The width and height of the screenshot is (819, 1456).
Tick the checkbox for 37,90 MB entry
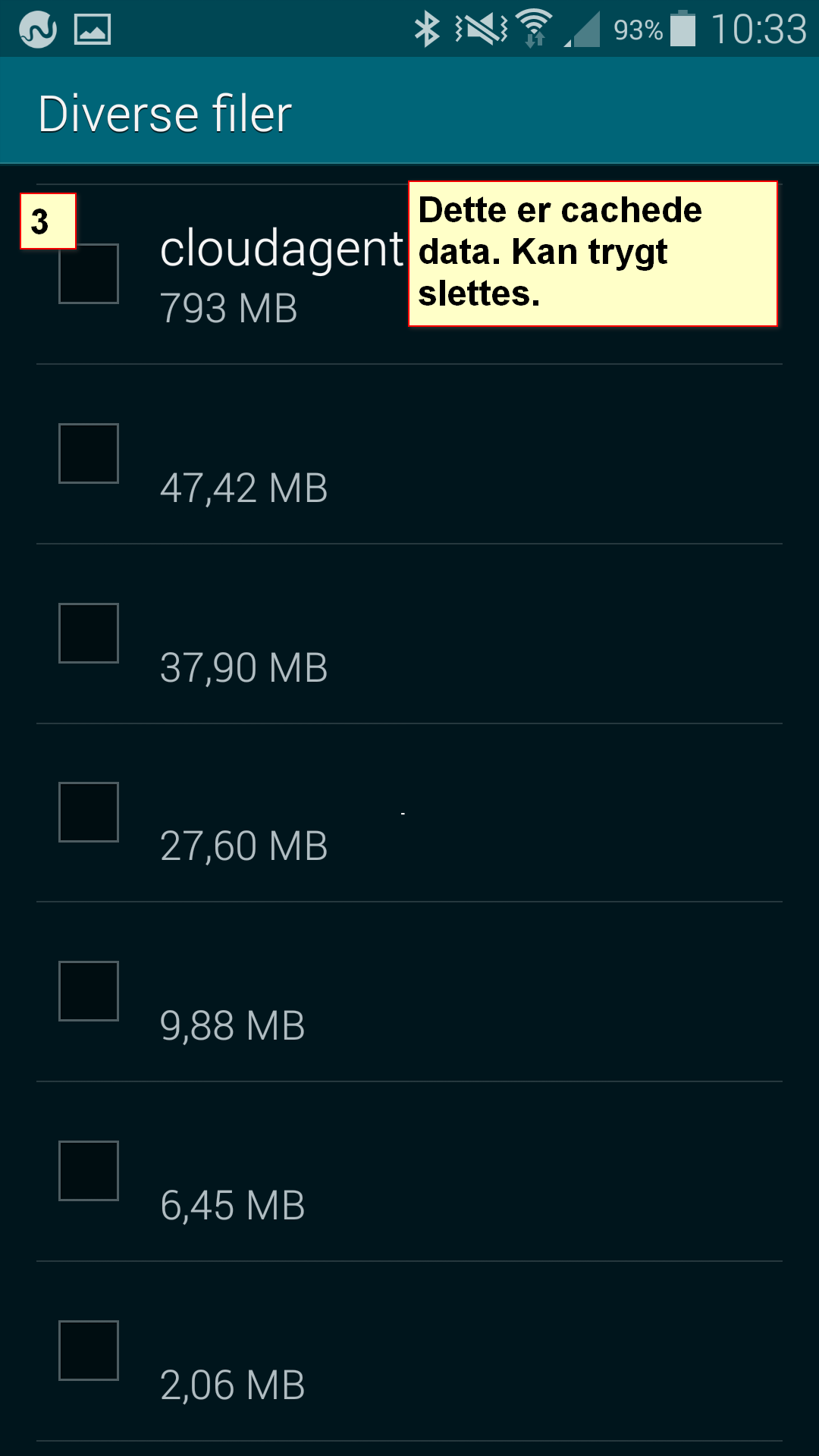pyautogui.click(x=89, y=633)
